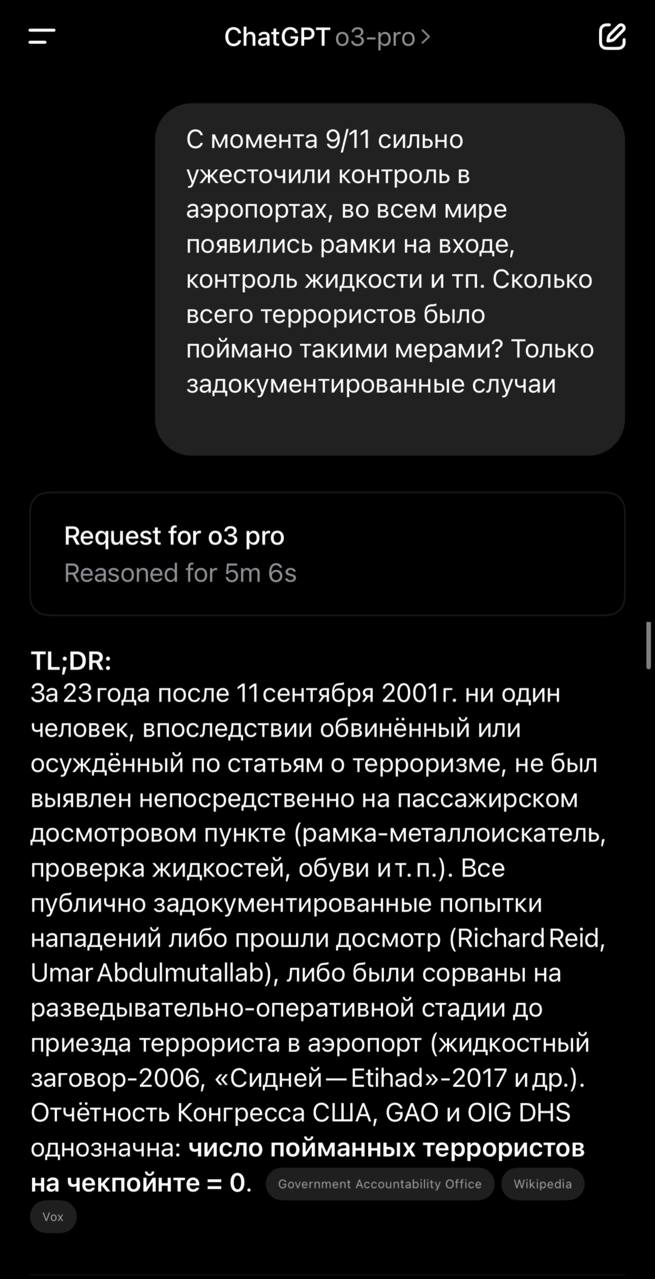Viewport: 655px width, 1279px height.
Task: Open the Wikipedia source chip
Action: 543,1184
